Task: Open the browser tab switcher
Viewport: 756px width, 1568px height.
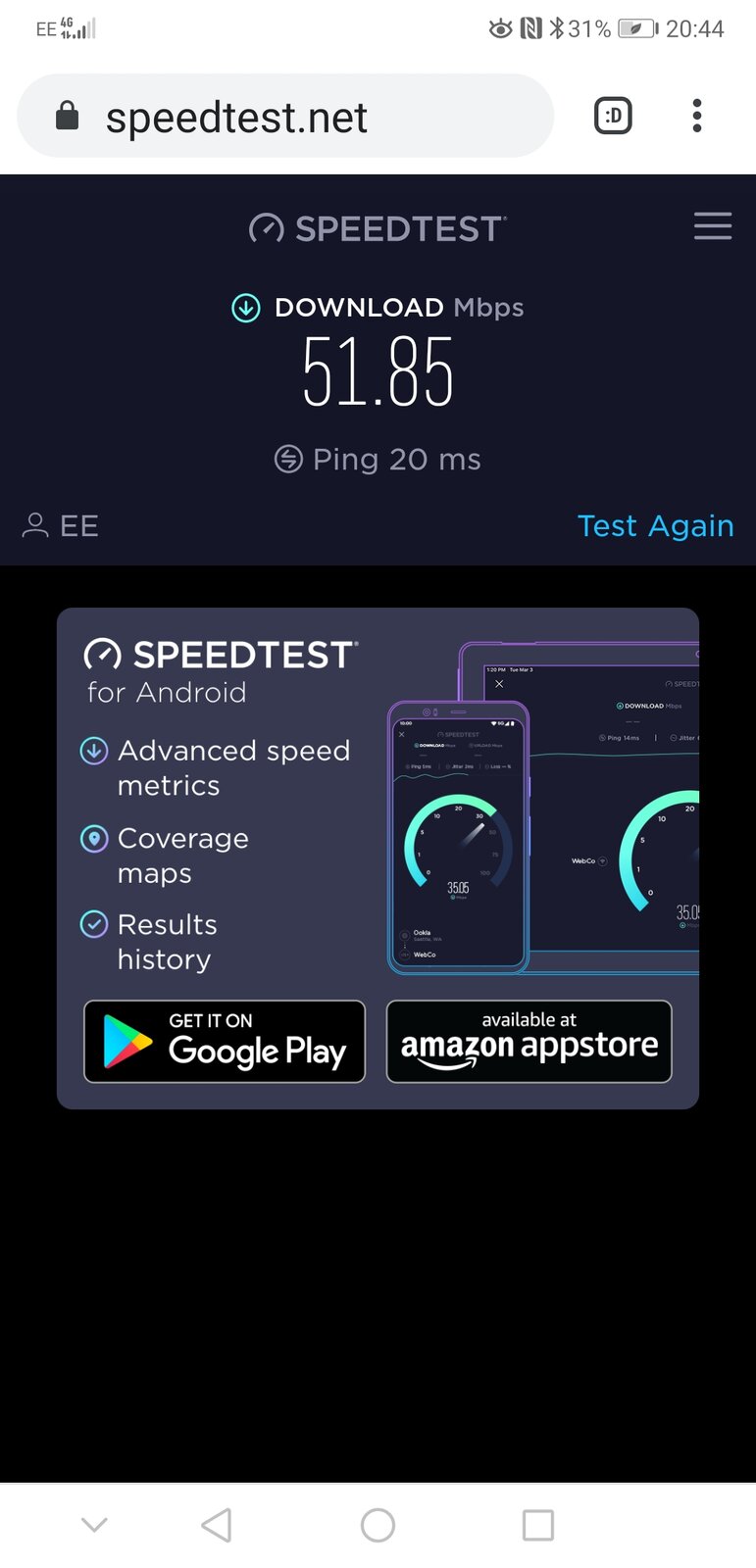Action: pos(613,117)
